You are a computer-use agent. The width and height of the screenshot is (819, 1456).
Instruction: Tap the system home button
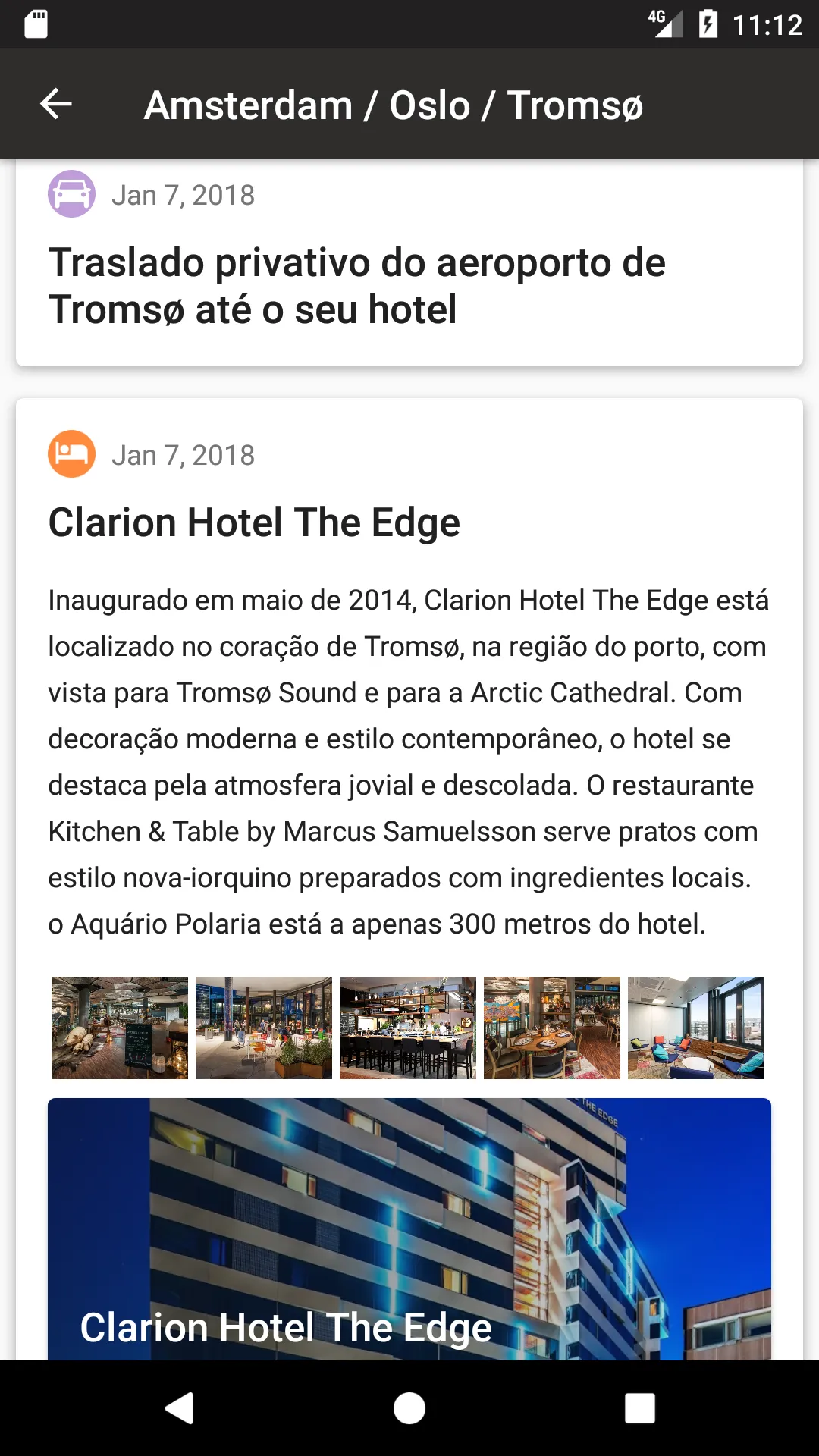(409, 1408)
